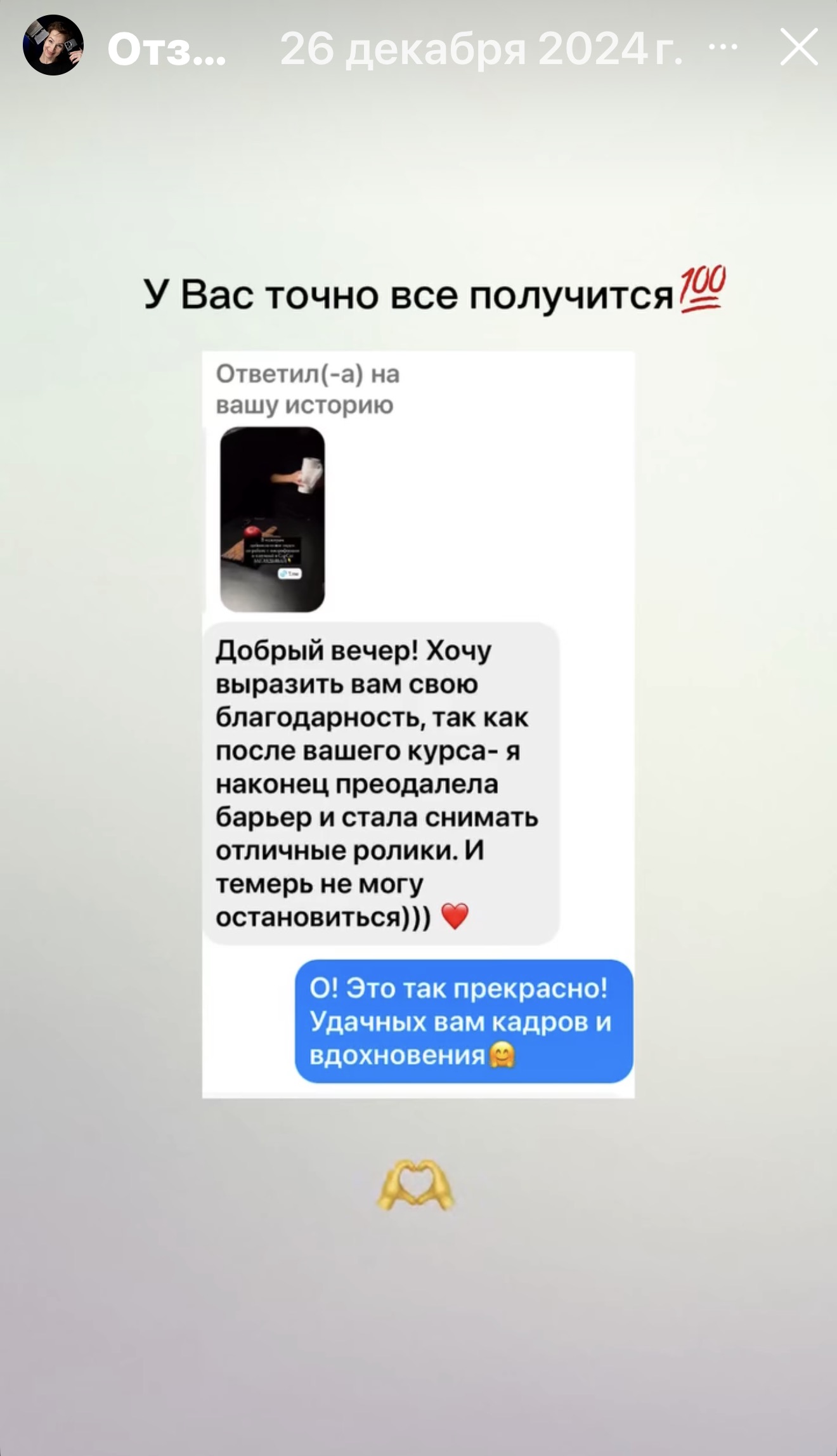Open the profile via the "Отз…" title

click(167, 49)
